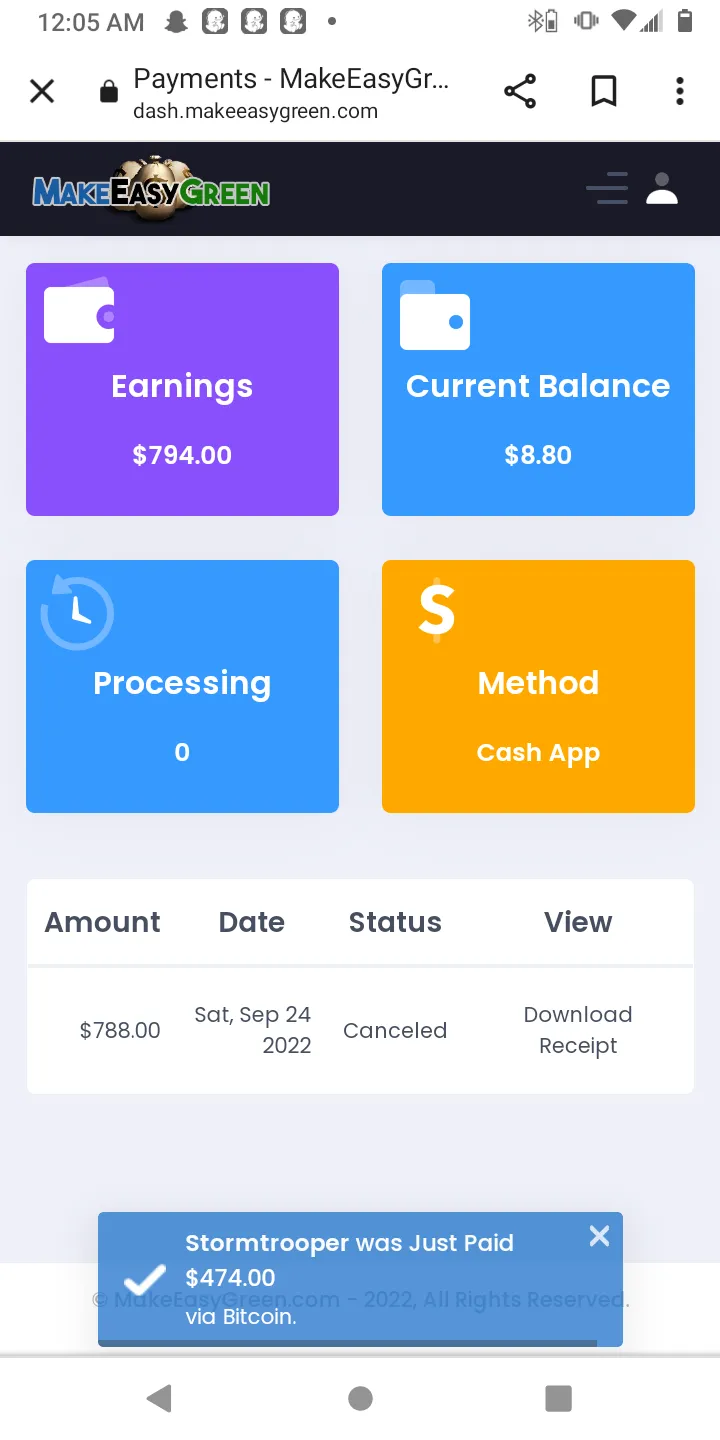Viewport: 720px width, 1440px height.
Task: Go to the home screen
Action: point(360,1398)
